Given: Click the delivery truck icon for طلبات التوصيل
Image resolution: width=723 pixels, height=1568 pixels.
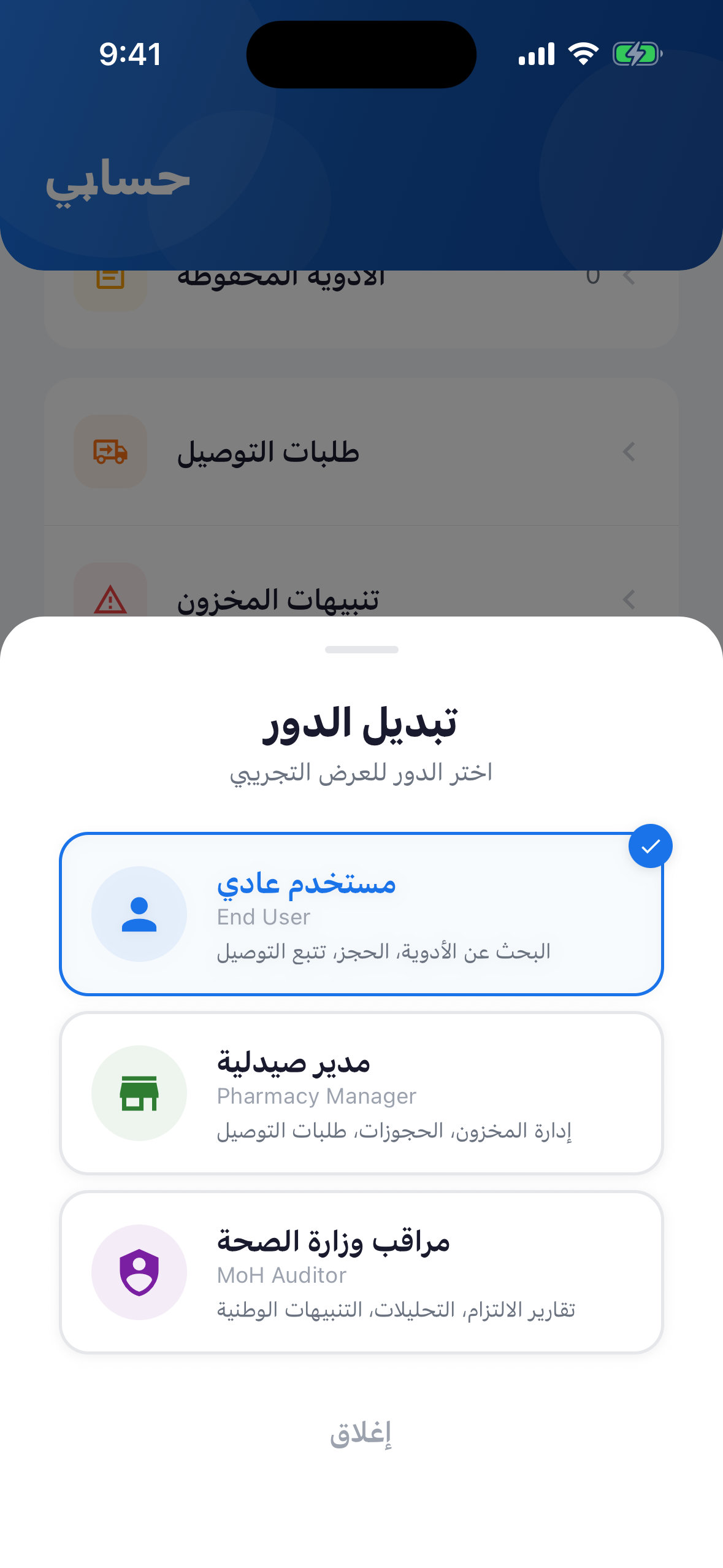Looking at the screenshot, I should (x=110, y=452).
